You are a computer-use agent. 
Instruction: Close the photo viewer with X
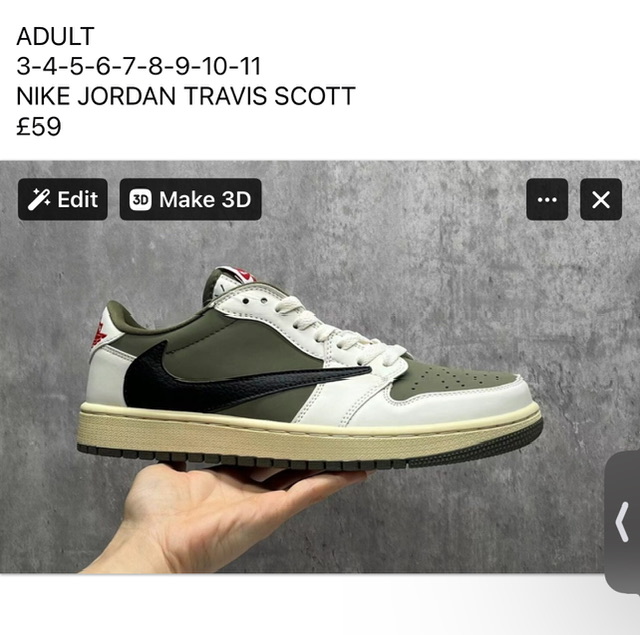point(600,199)
